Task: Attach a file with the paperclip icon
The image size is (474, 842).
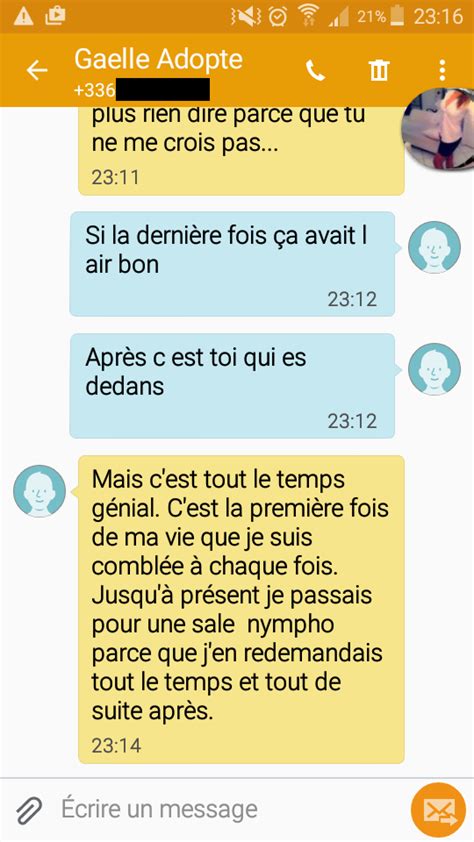Action: pos(29,810)
